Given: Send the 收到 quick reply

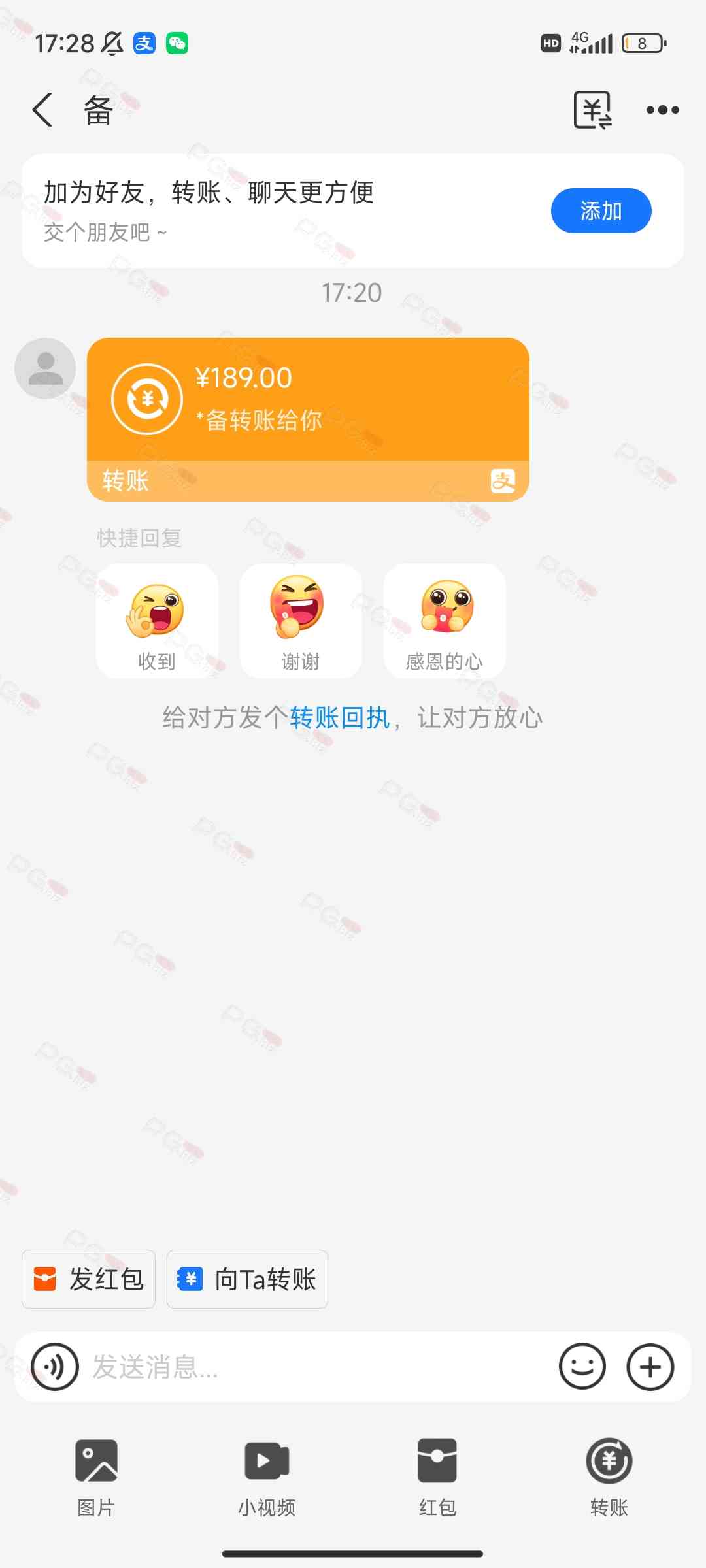Looking at the screenshot, I should [157, 621].
